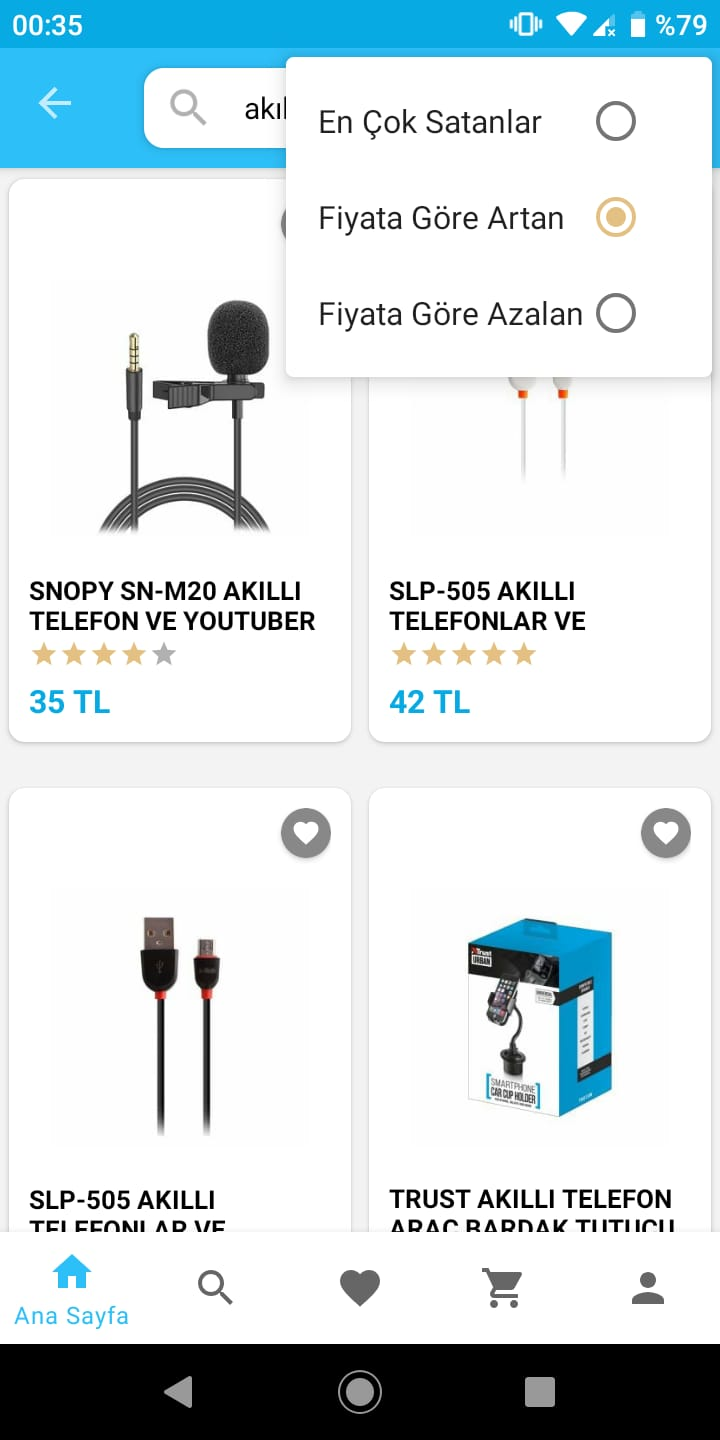Open the shopping cart icon

(503, 1287)
